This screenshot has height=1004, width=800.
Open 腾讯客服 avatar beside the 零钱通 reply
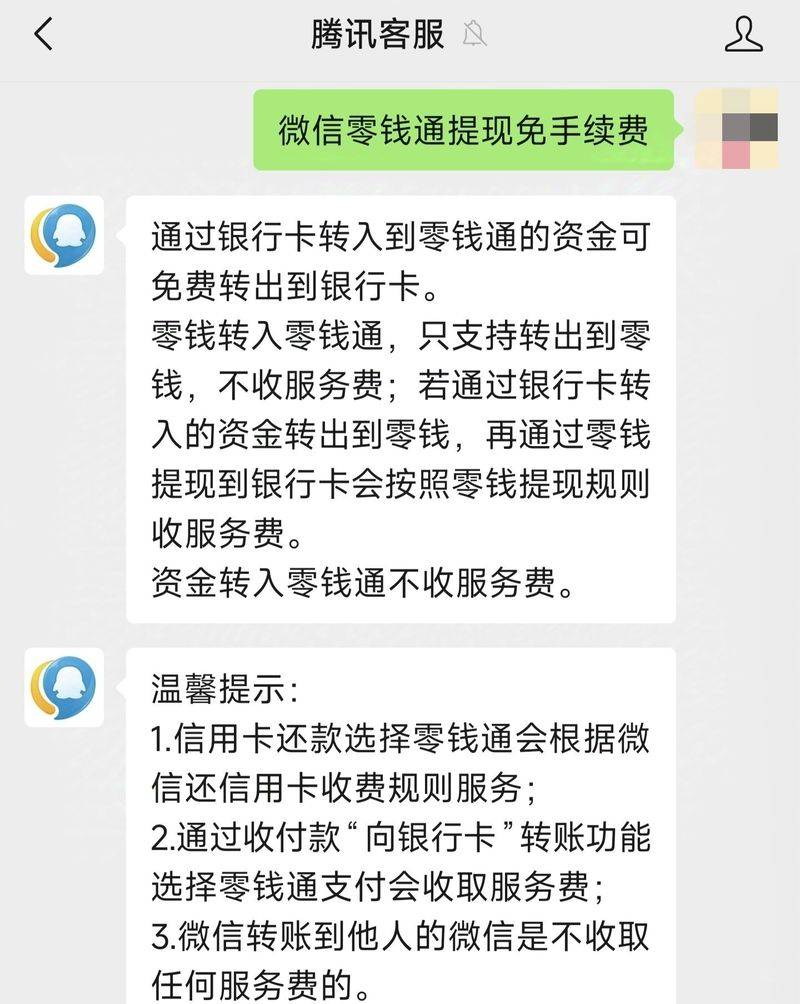64,235
